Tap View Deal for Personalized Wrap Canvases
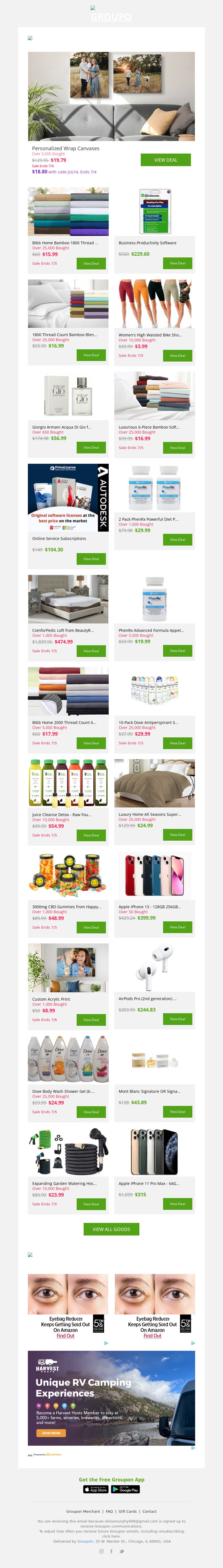The width and height of the screenshot is (223, 1568). point(165,159)
